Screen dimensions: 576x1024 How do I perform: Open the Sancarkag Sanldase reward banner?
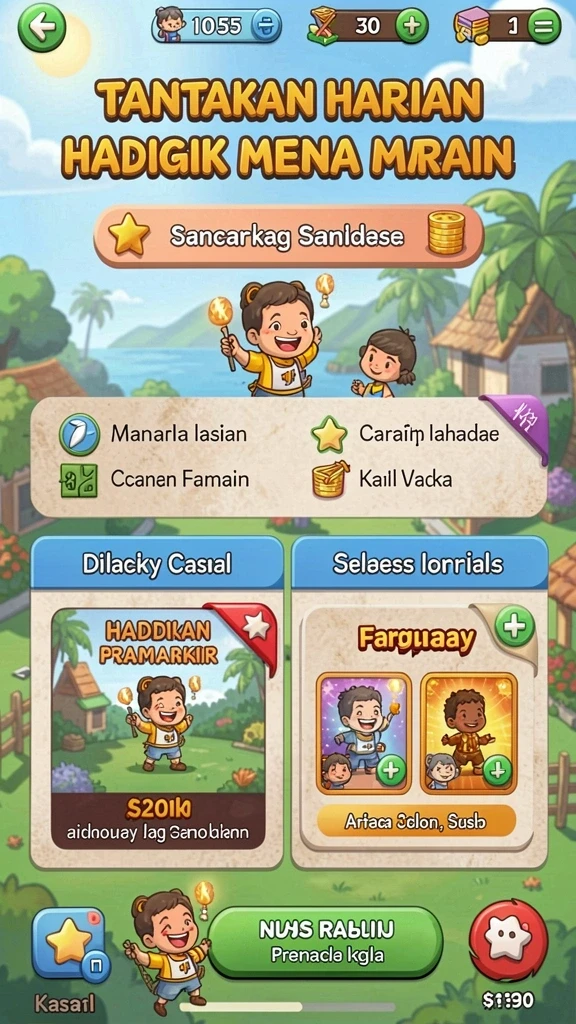[288, 236]
